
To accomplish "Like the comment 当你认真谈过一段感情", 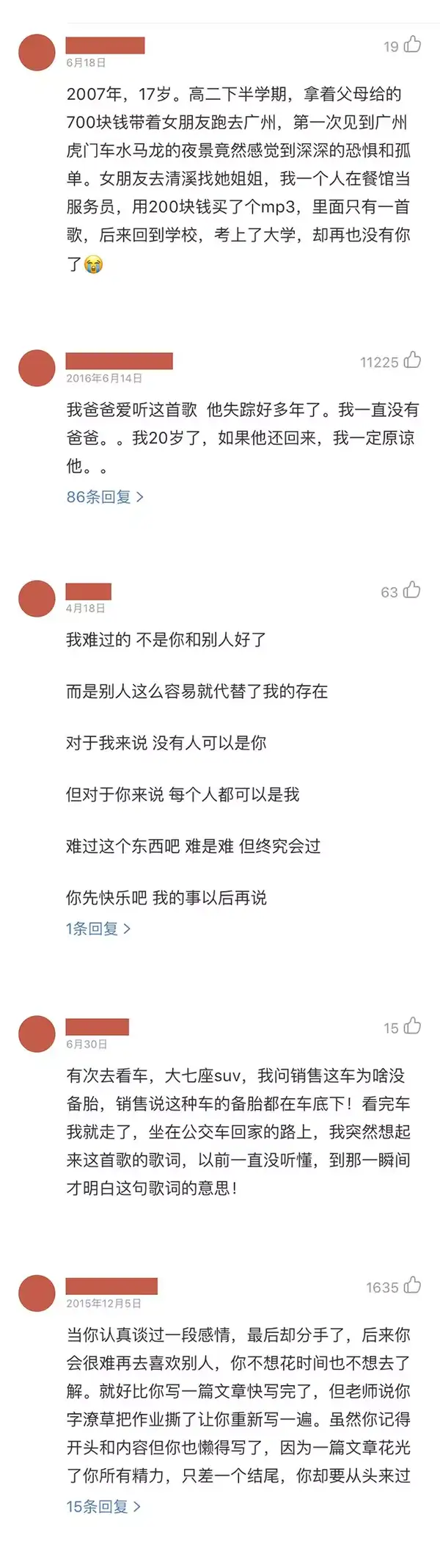I will (413, 1285).
